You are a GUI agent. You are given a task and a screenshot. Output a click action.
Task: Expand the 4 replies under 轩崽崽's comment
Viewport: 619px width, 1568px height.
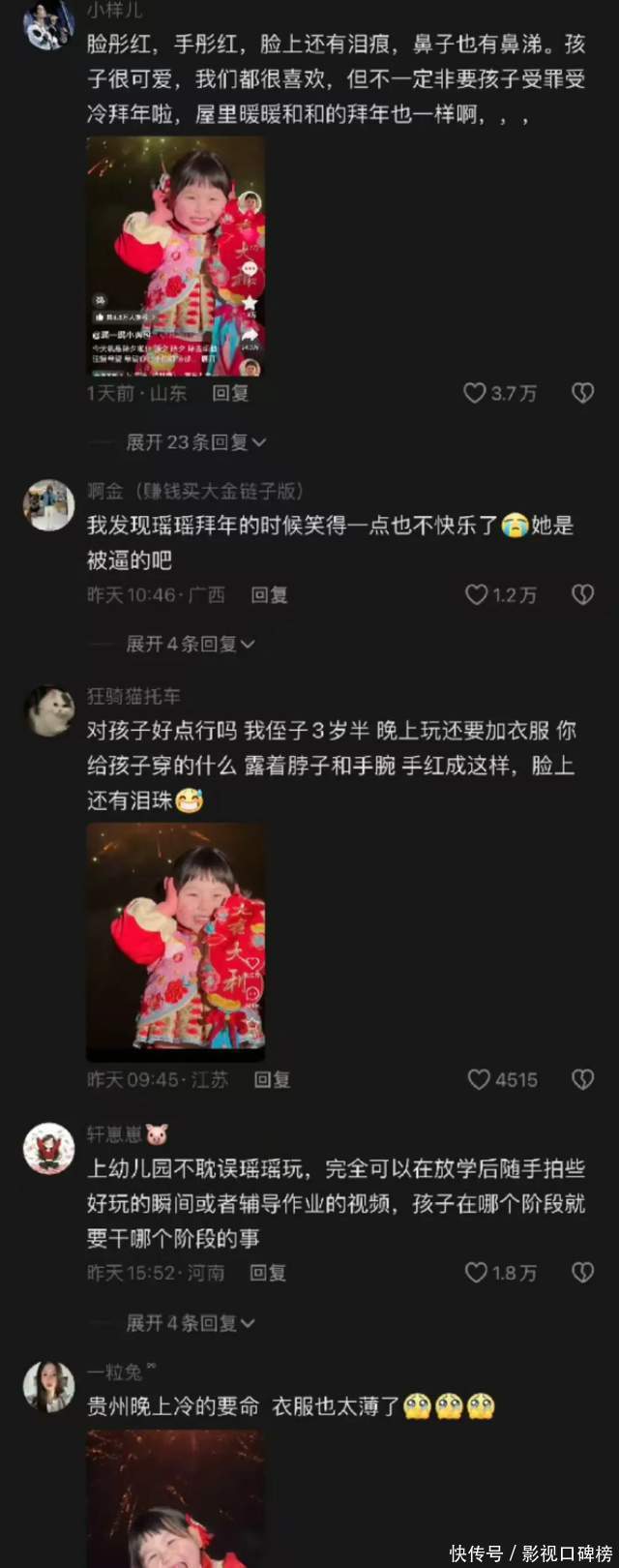pyautogui.click(x=190, y=1322)
